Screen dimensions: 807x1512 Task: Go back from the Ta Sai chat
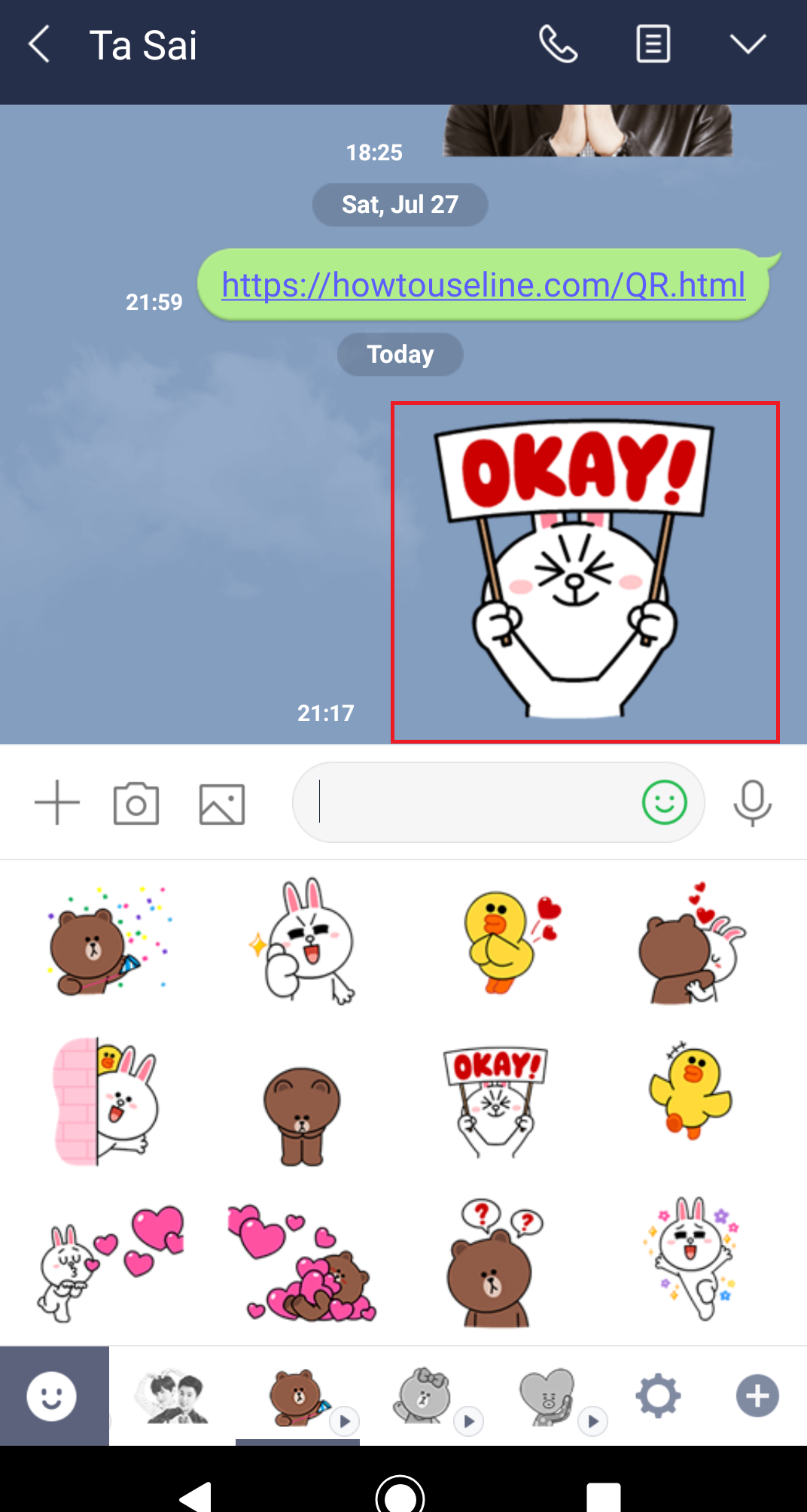click(40, 44)
